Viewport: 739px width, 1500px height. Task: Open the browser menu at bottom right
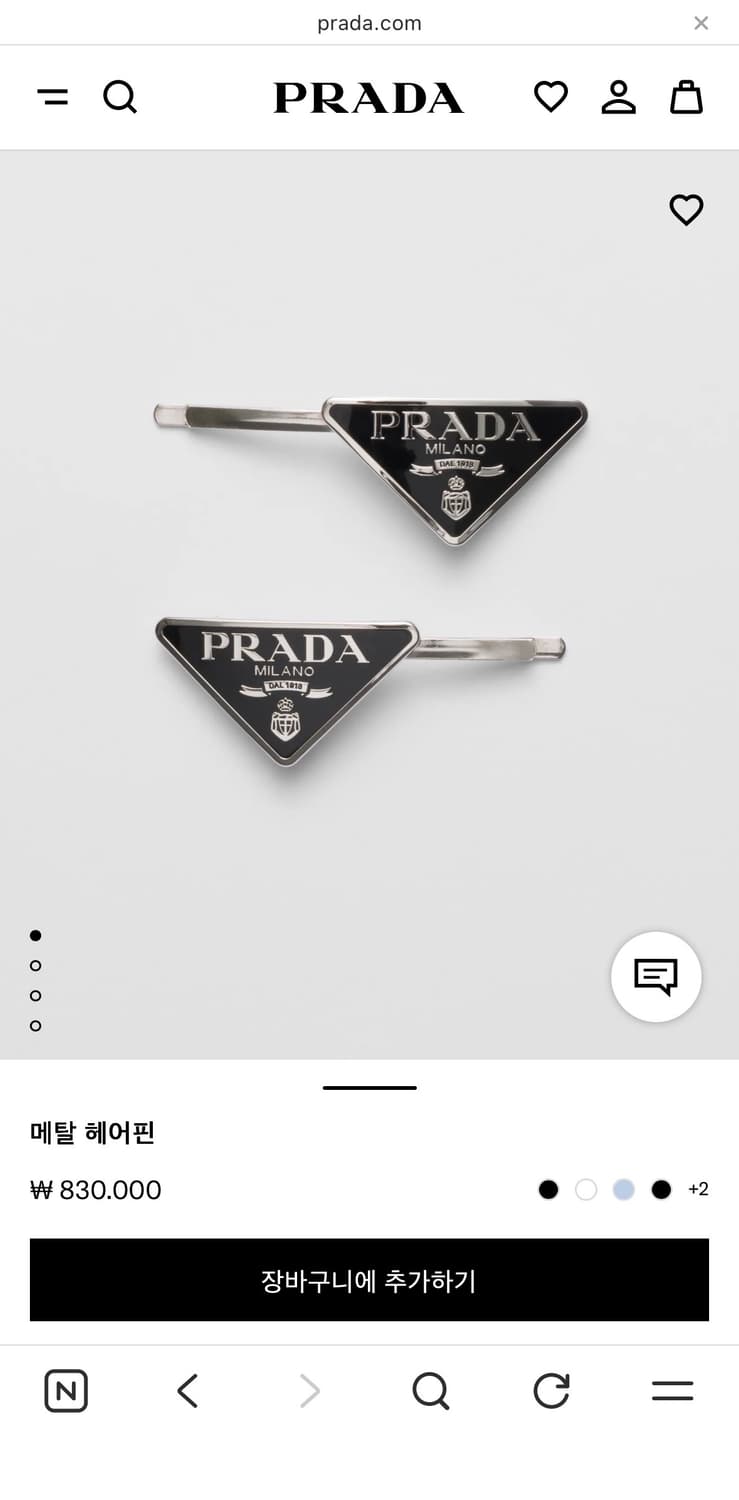[672, 1390]
